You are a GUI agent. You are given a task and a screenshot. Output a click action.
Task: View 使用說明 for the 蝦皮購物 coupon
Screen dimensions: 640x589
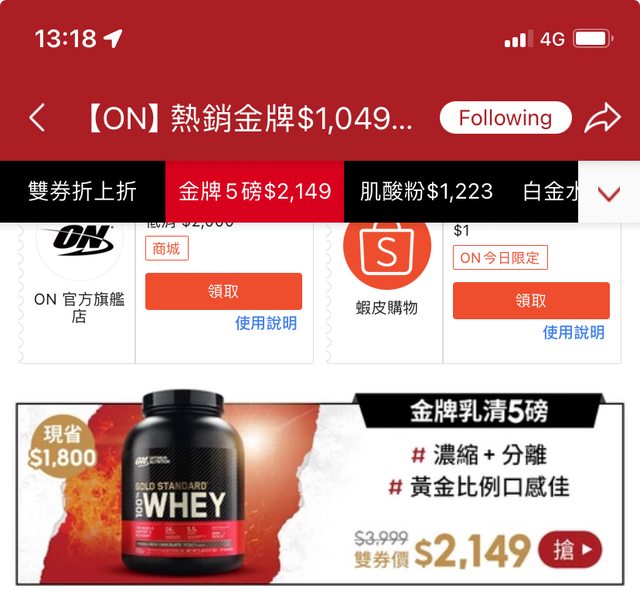click(x=573, y=332)
